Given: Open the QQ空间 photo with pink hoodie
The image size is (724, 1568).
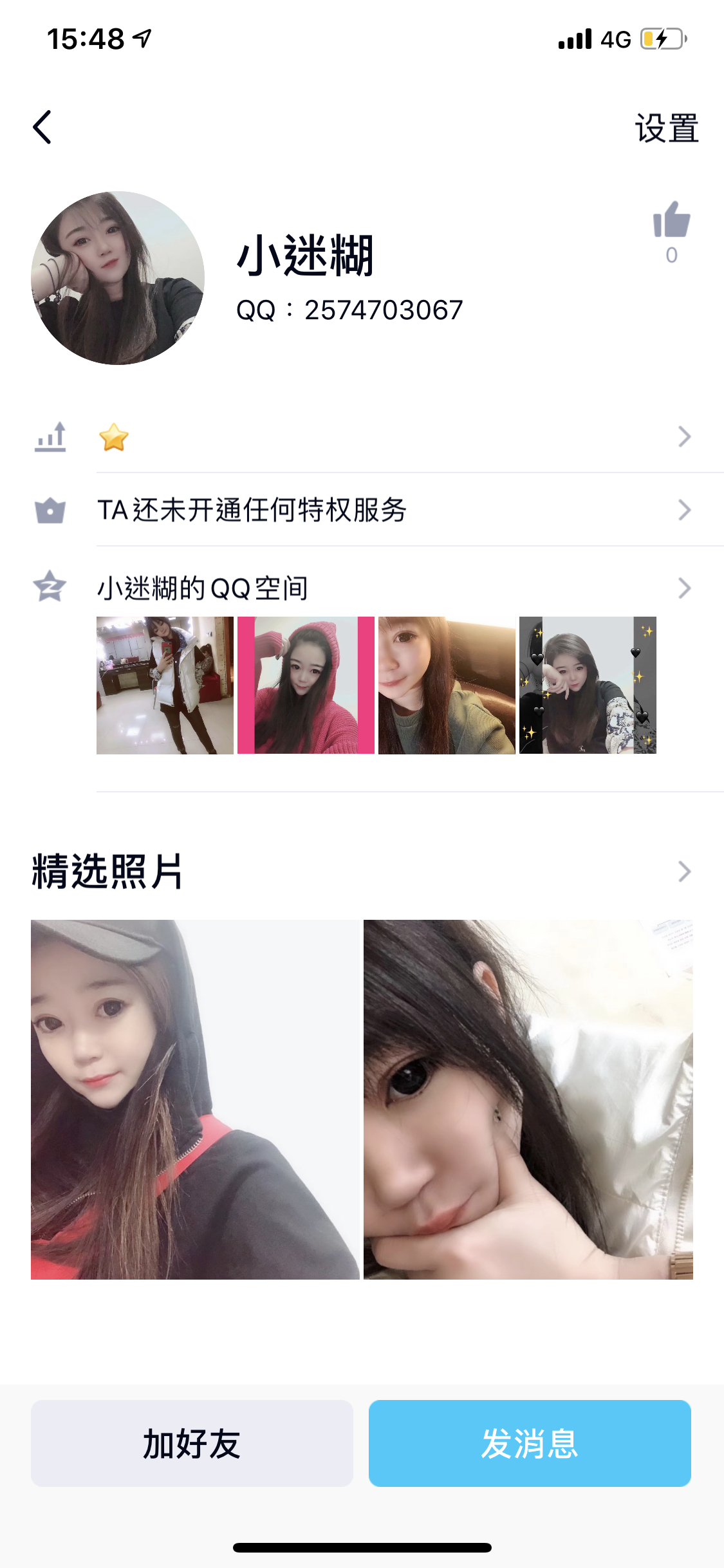Looking at the screenshot, I should 306,686.
